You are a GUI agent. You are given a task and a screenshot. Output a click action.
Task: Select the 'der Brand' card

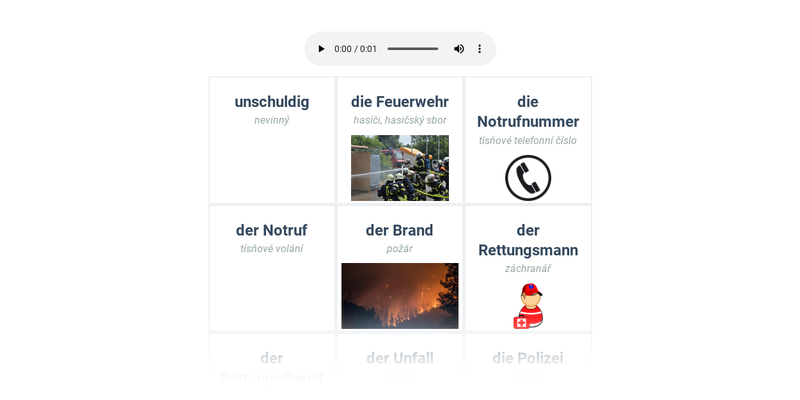pos(400,268)
